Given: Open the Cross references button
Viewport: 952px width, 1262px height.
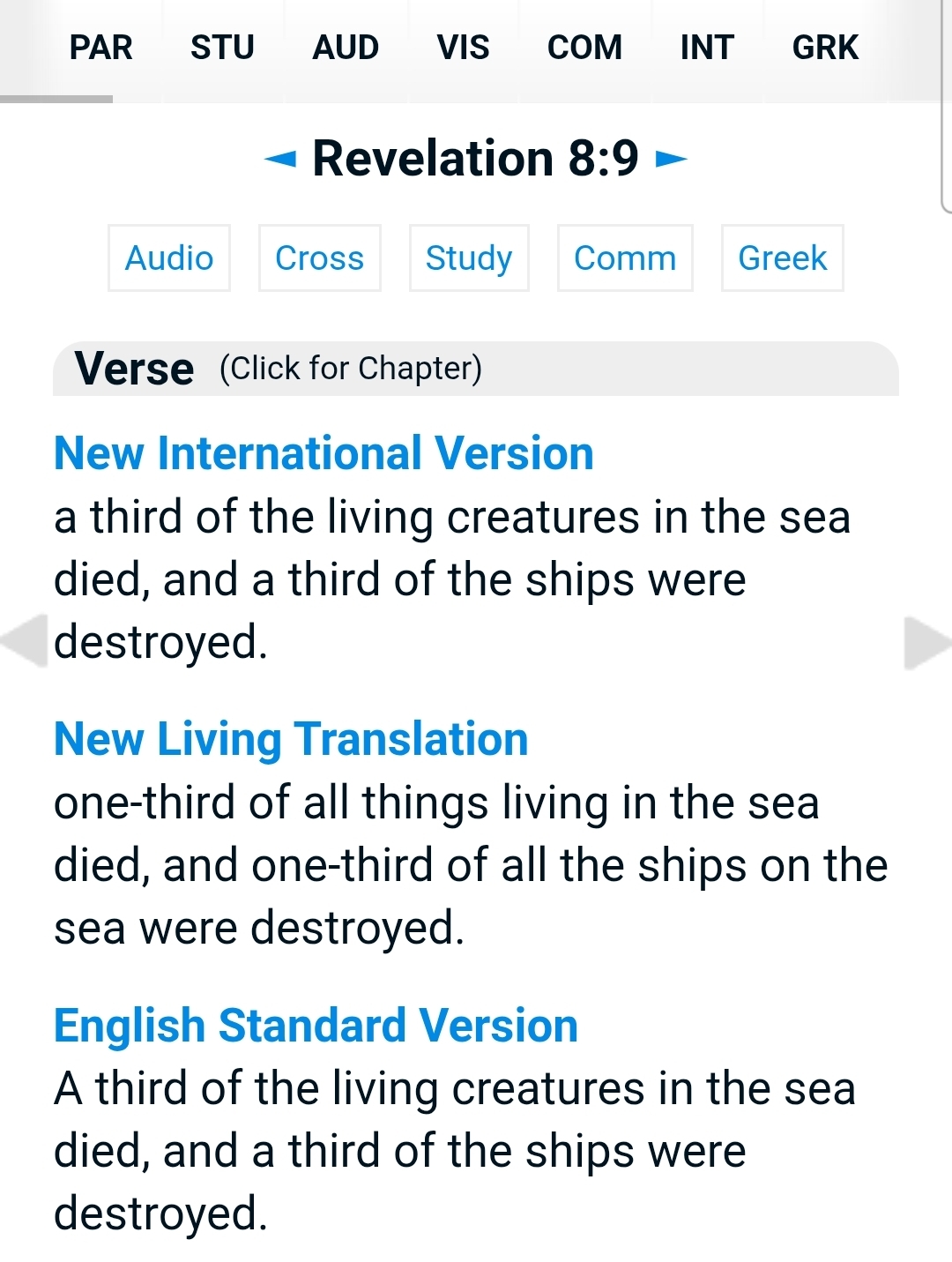Looking at the screenshot, I should point(319,258).
